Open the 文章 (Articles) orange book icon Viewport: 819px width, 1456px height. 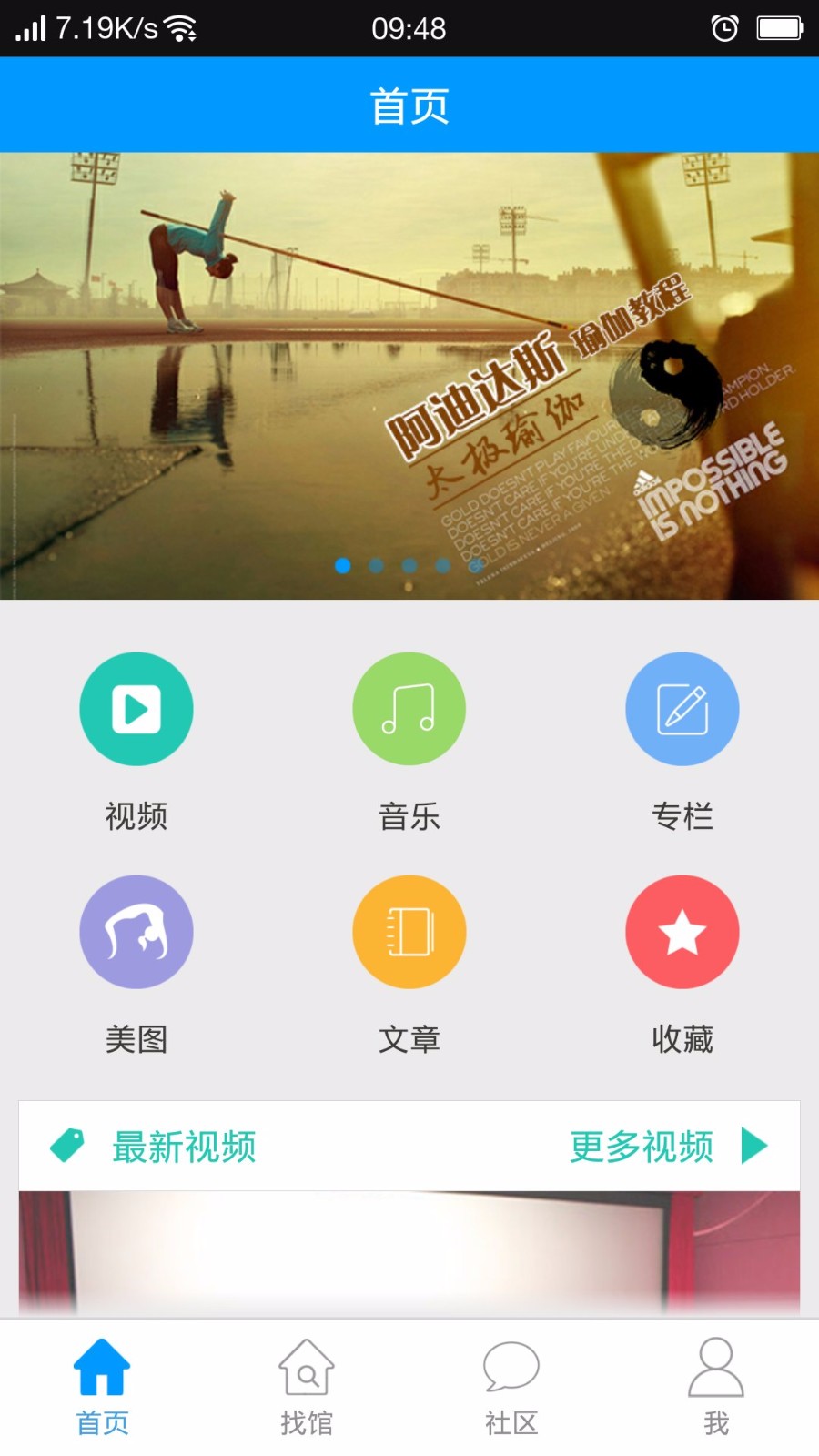click(409, 932)
